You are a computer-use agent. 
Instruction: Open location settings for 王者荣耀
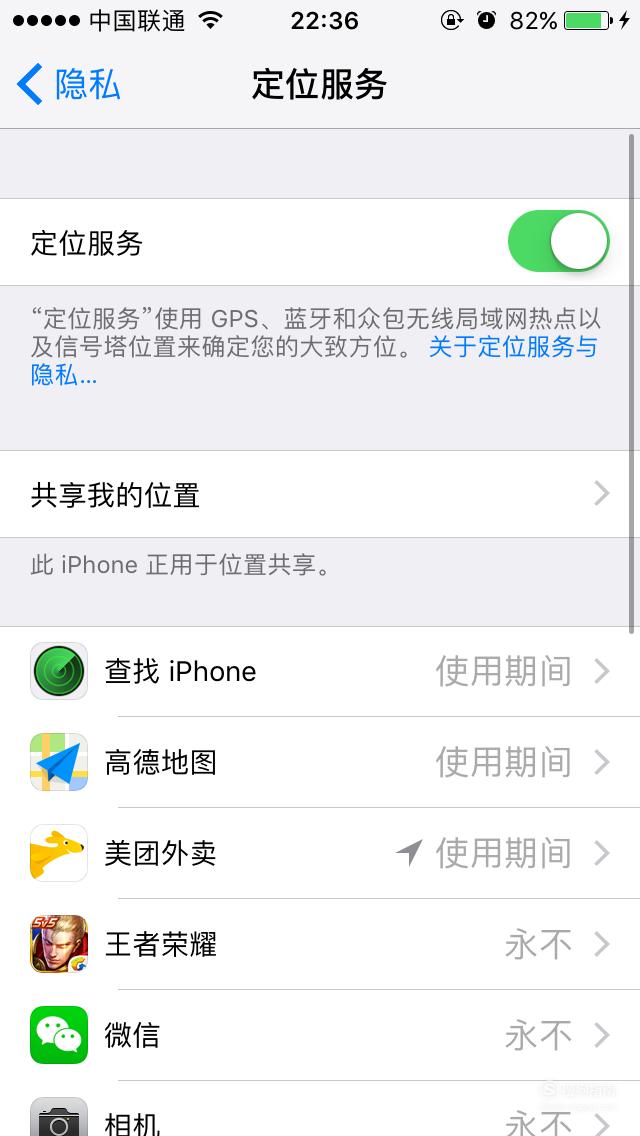click(315, 944)
